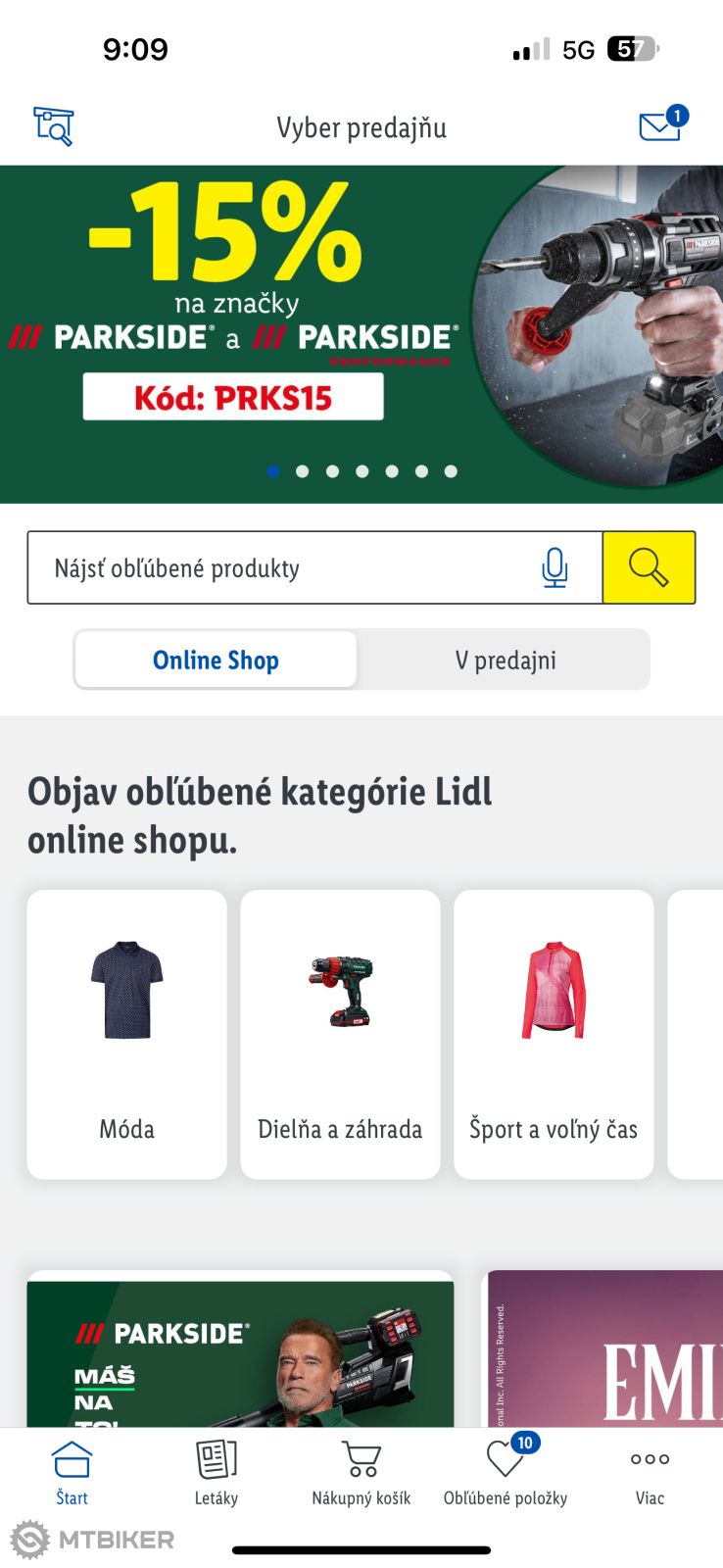
Task: Open the Parkside Schwarzenegger promo card
Action: pyautogui.click(x=240, y=1352)
